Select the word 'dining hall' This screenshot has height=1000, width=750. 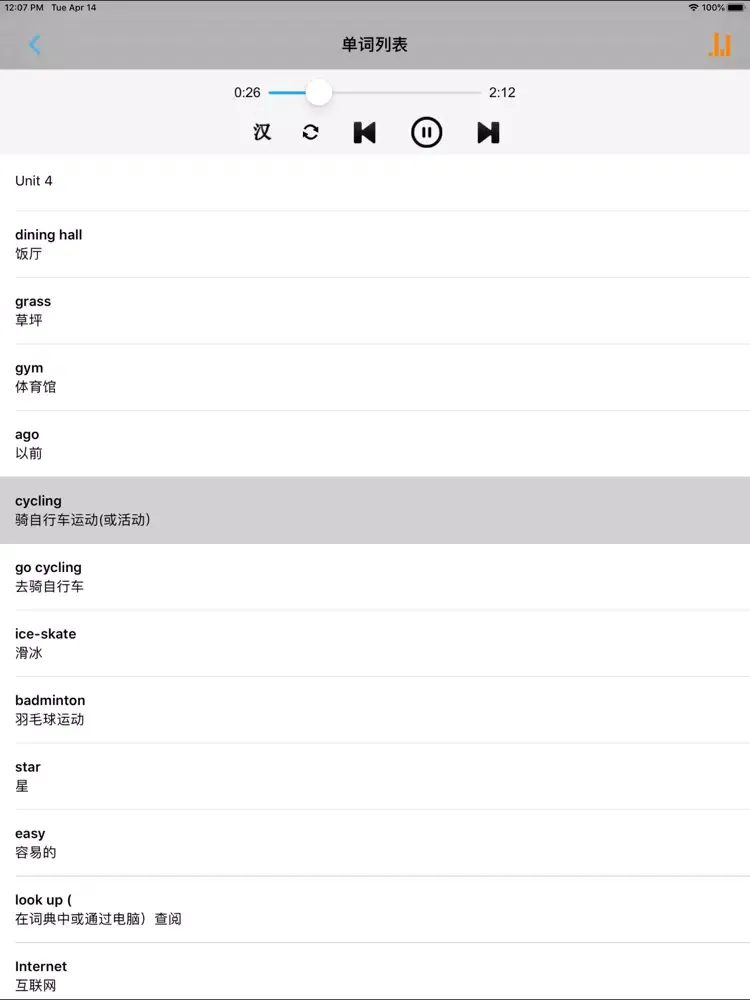coord(375,244)
